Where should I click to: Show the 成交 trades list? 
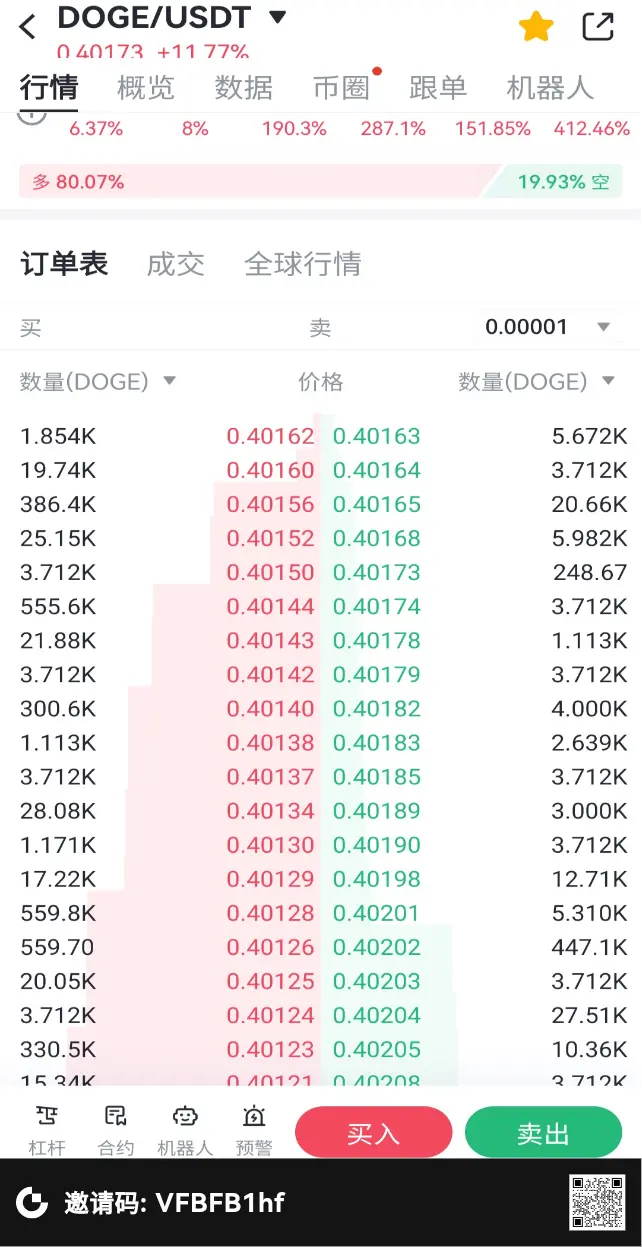(175, 264)
